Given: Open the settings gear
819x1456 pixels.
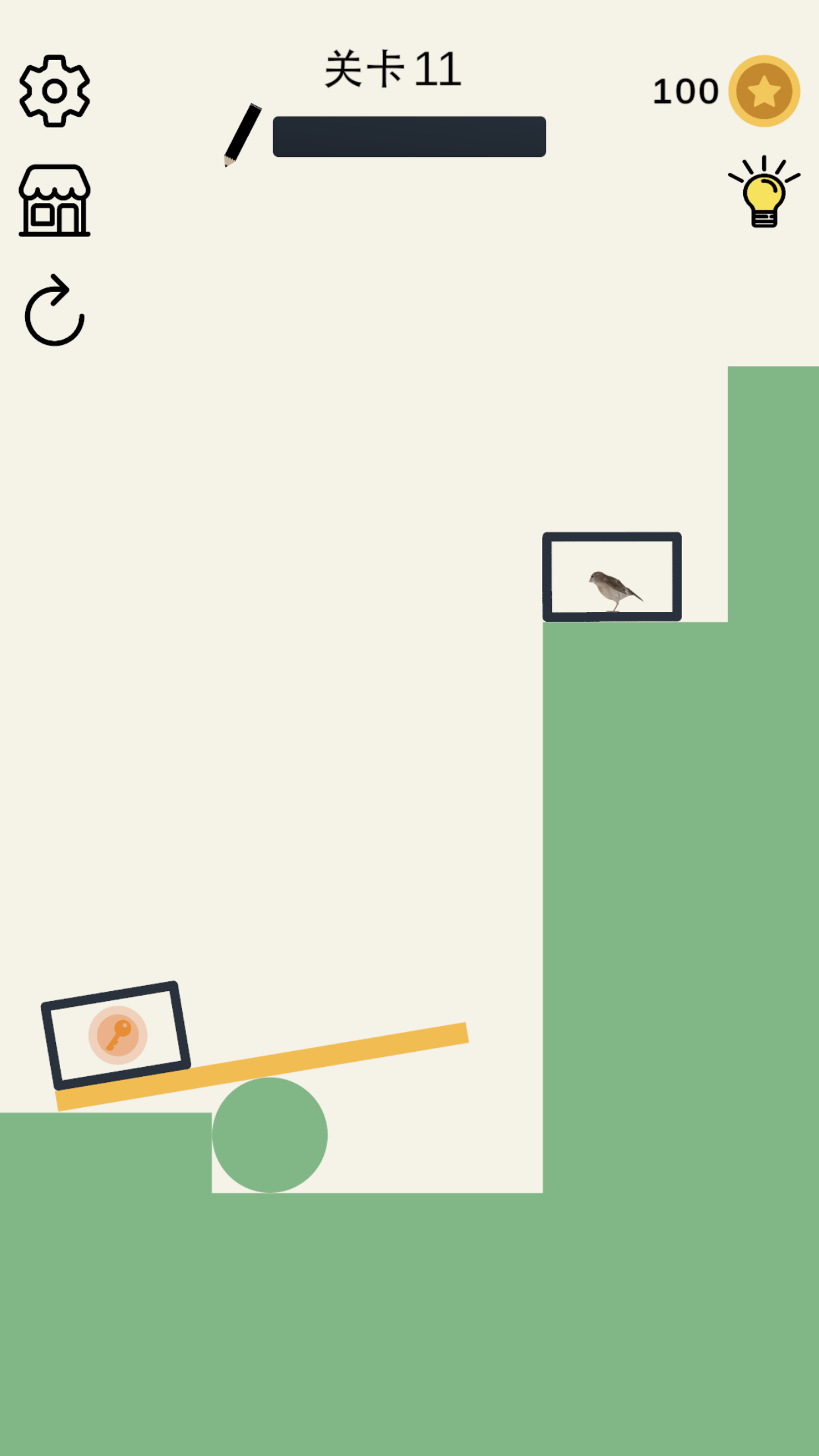Looking at the screenshot, I should coord(55,91).
